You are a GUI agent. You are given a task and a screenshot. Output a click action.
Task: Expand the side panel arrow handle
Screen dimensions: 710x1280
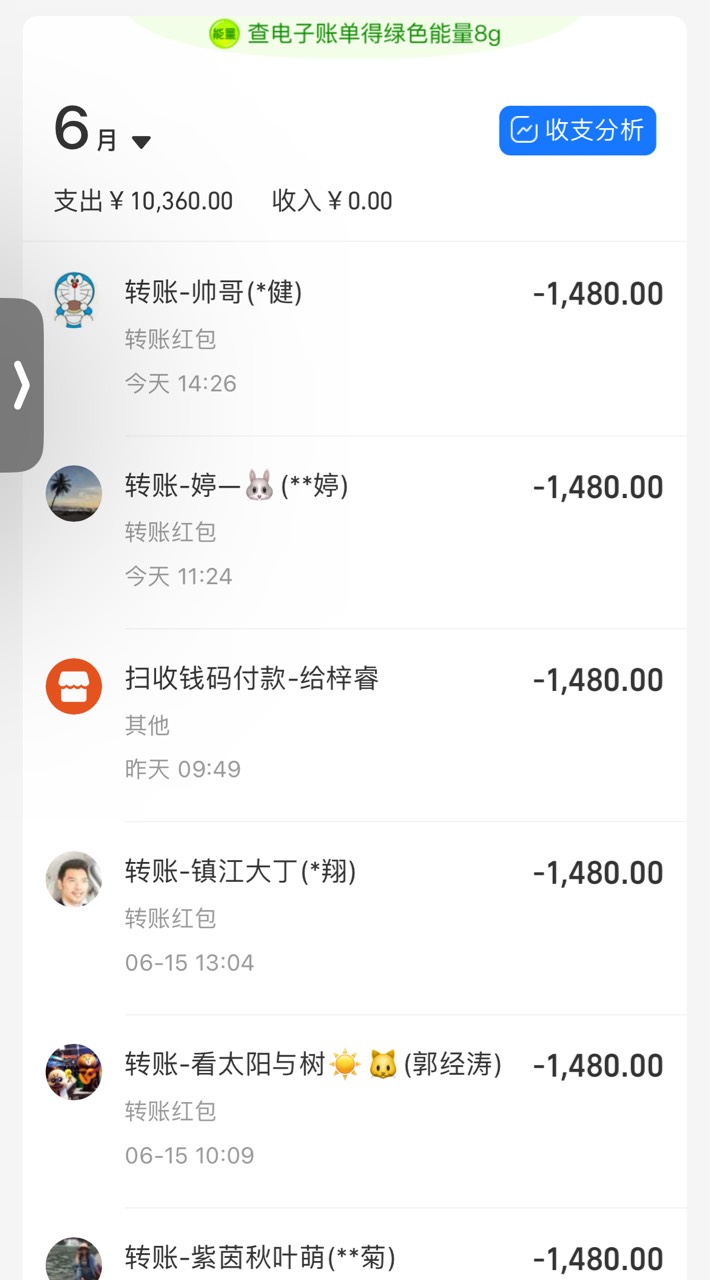pos(21,385)
